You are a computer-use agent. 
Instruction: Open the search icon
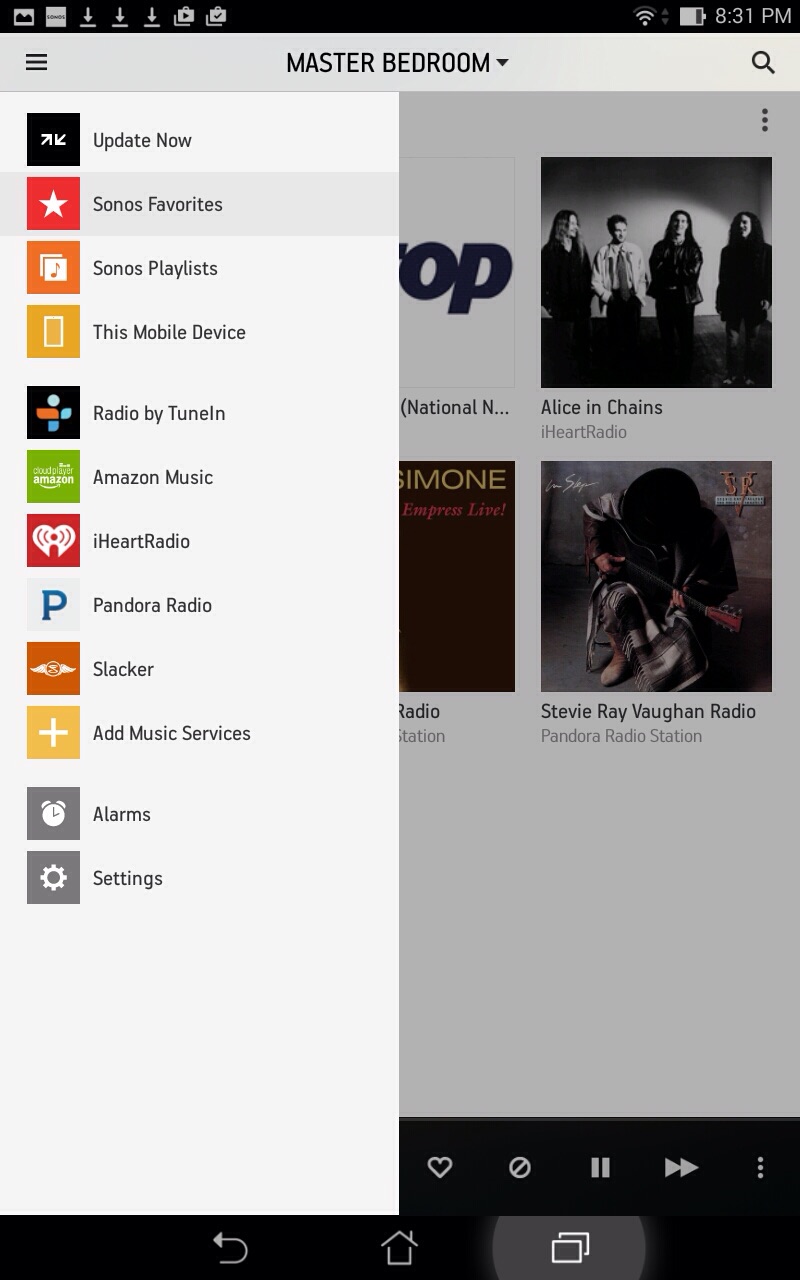[763, 63]
